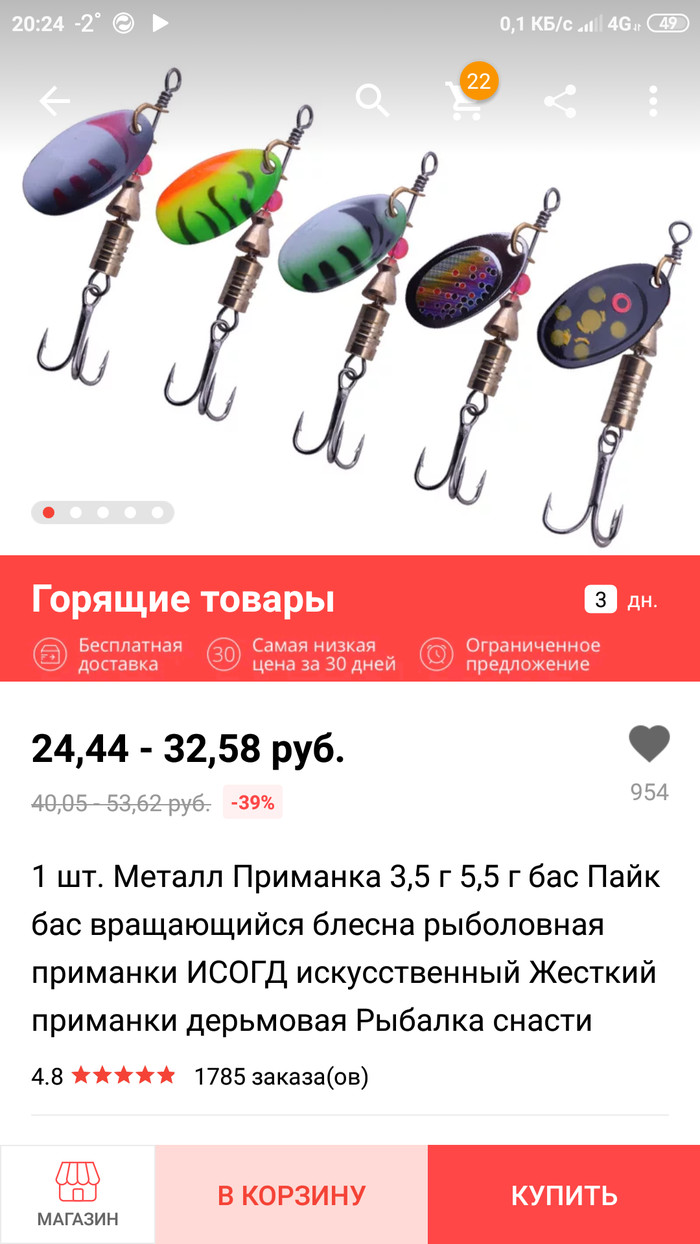Buy now with КУПИТЬ button
The height and width of the screenshot is (1244, 700).
pos(564,1194)
